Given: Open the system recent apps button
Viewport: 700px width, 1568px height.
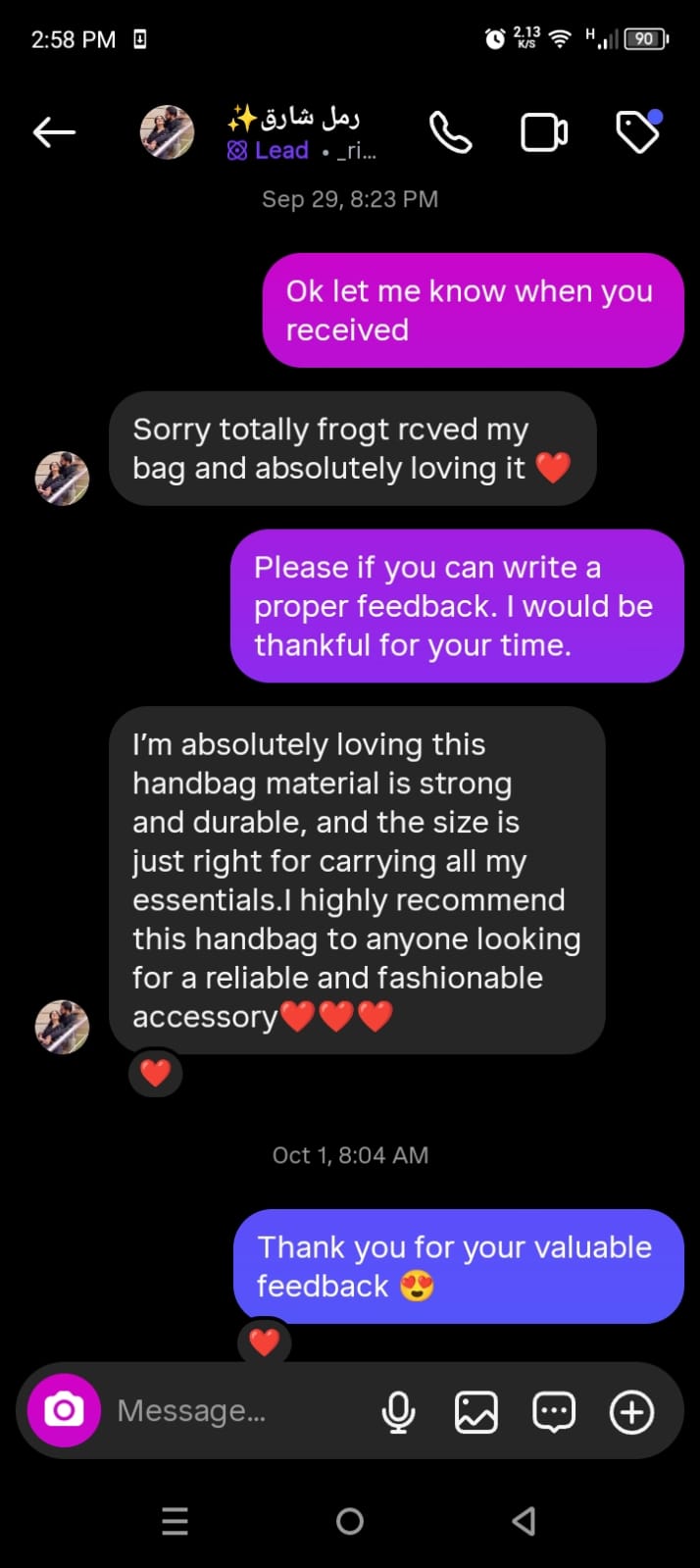Looking at the screenshot, I should 175,1521.
